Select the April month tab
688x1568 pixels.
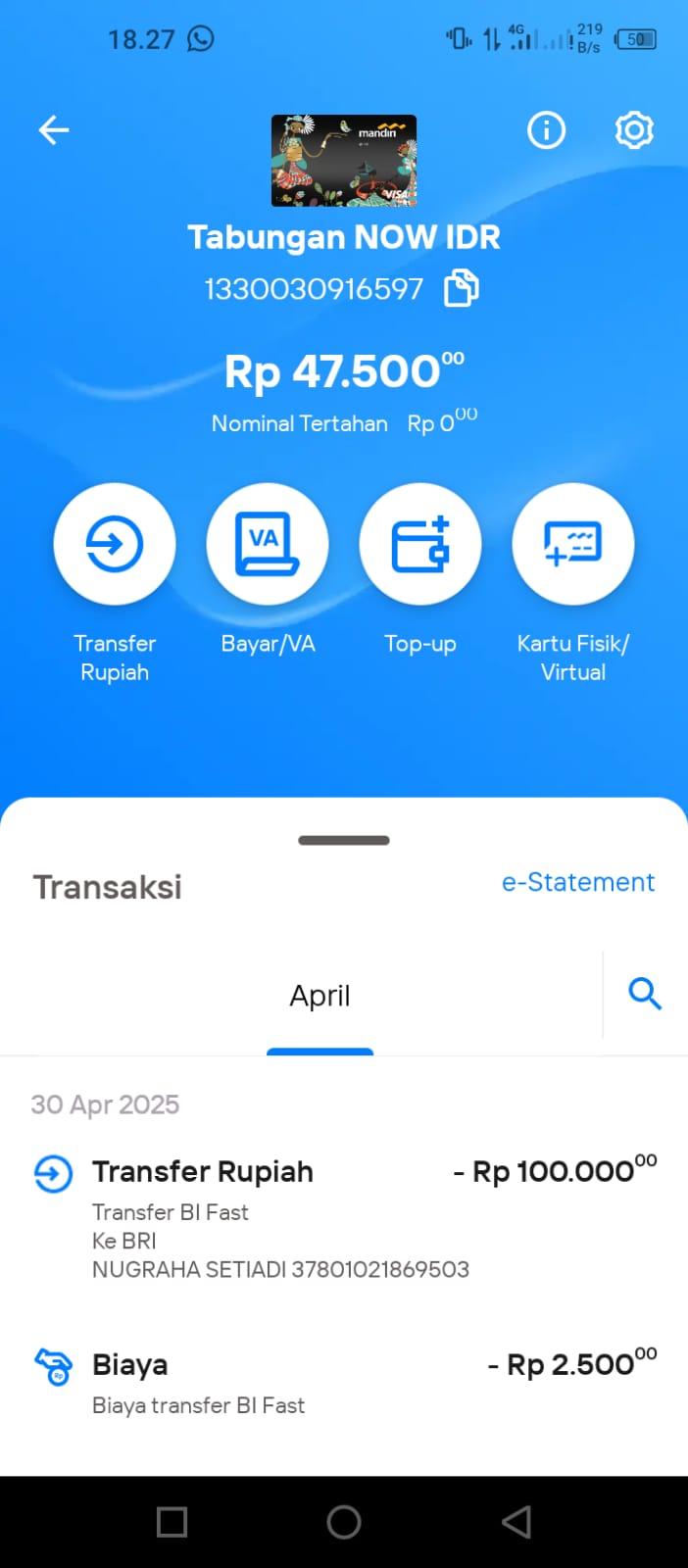click(x=319, y=997)
